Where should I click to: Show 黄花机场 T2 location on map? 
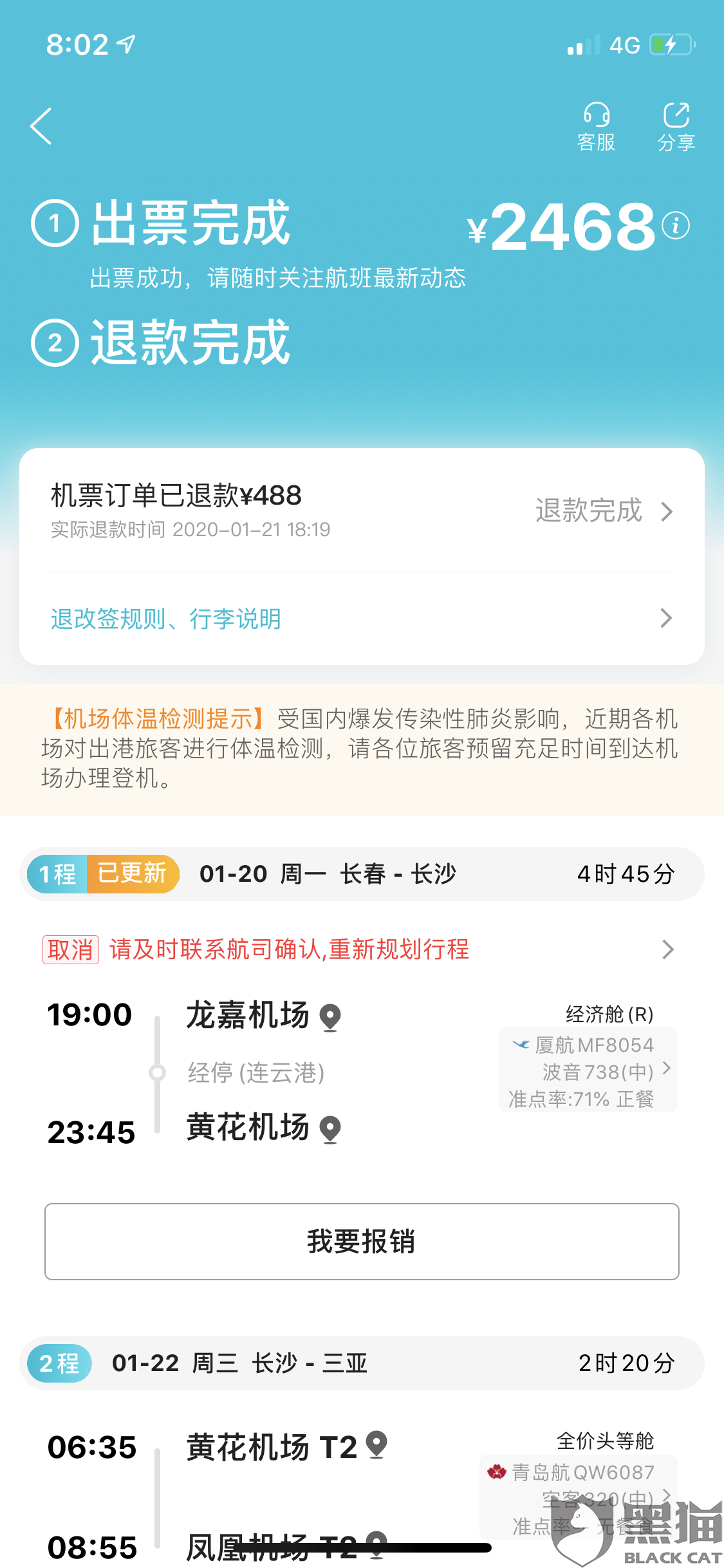click(376, 1444)
